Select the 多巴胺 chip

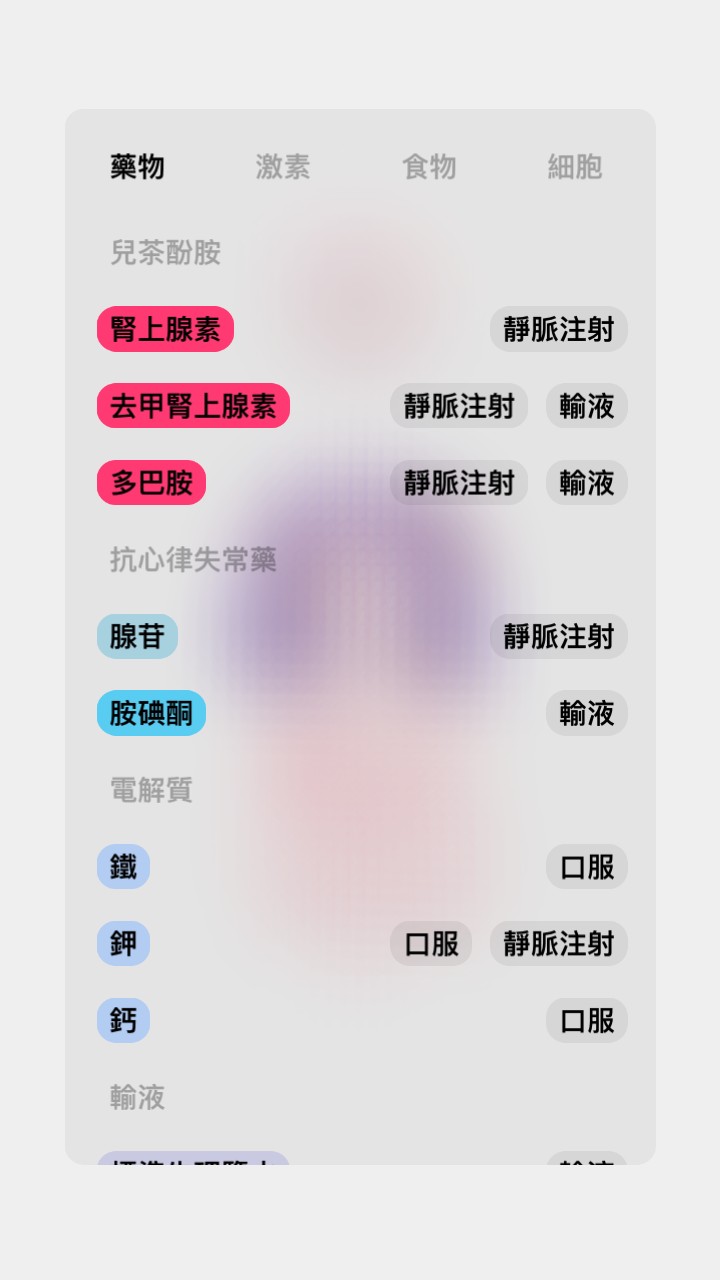point(151,483)
